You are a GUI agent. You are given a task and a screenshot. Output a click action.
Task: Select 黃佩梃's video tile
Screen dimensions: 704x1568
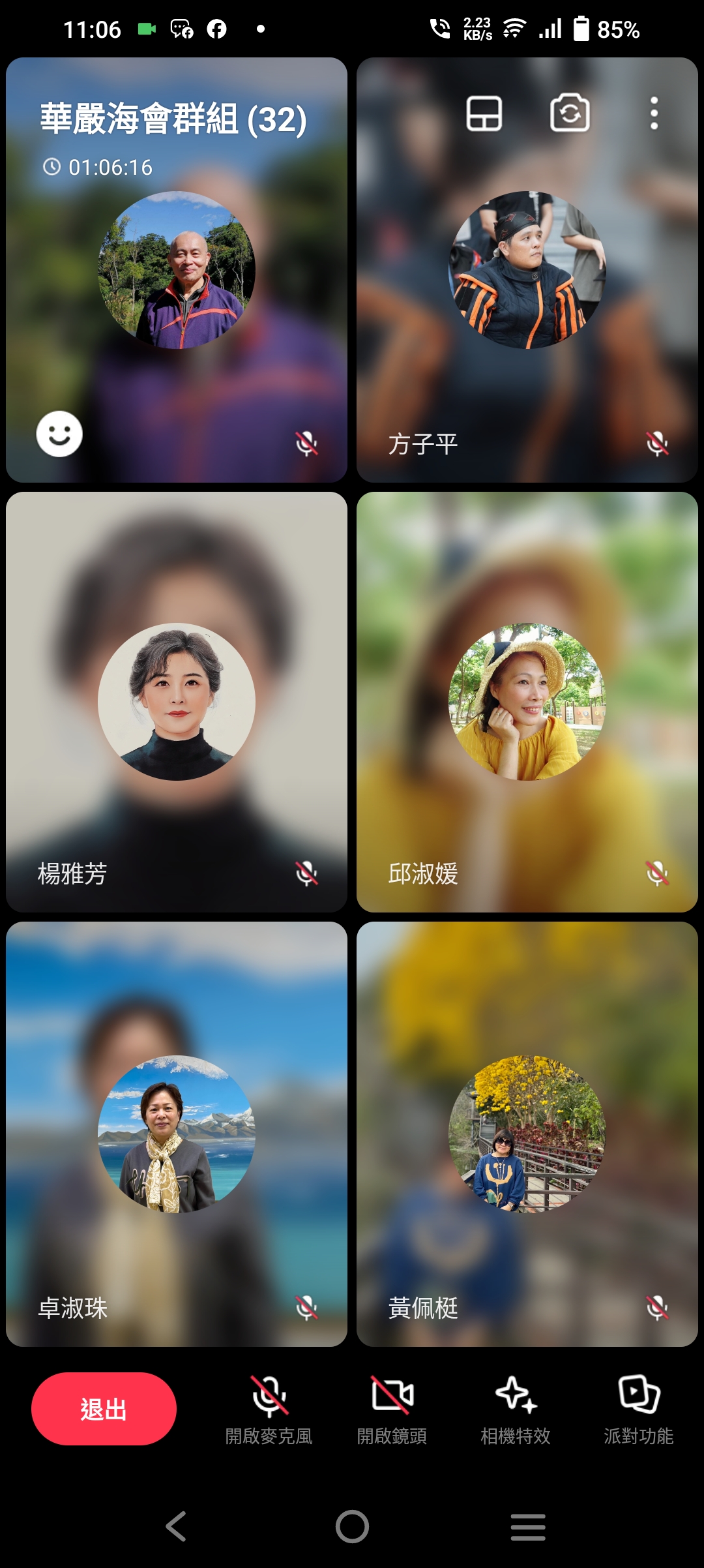click(x=527, y=1134)
